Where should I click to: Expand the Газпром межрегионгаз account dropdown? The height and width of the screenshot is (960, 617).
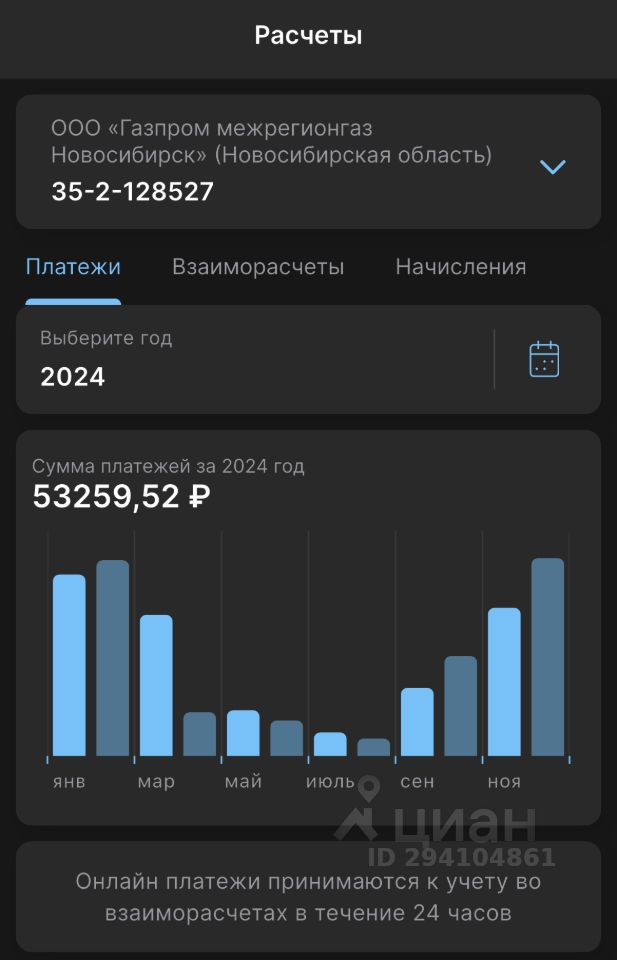coord(552,166)
